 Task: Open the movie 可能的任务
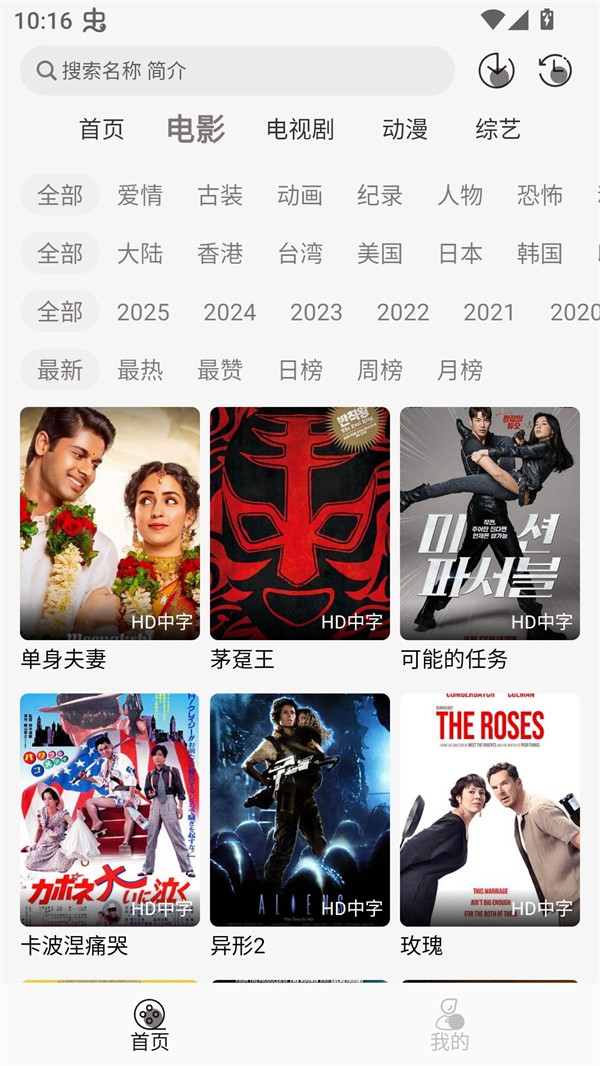pyautogui.click(x=490, y=524)
